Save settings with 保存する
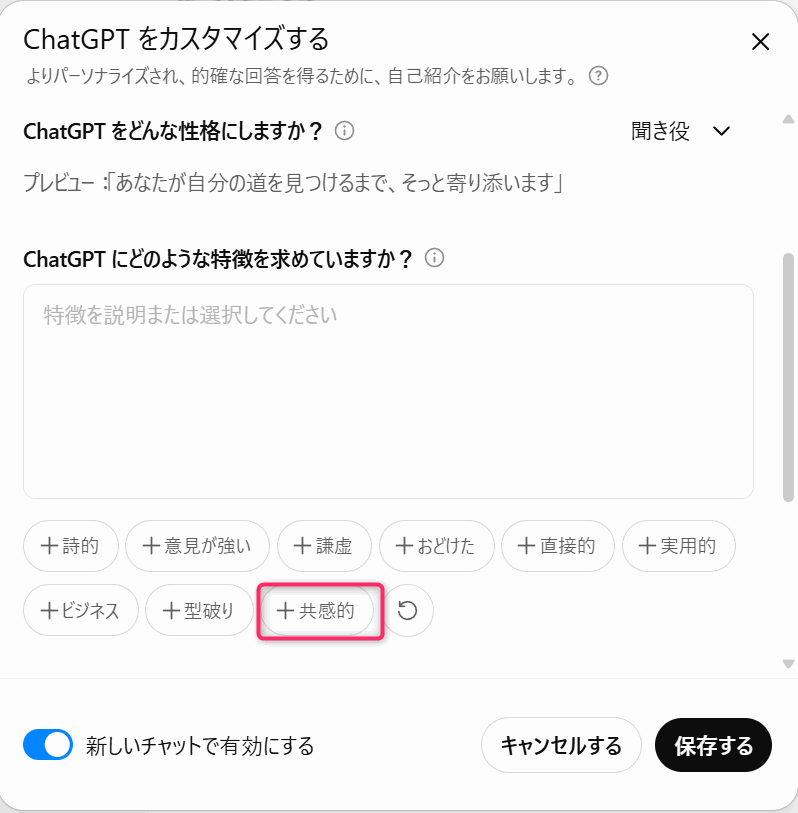The height and width of the screenshot is (813, 798). [713, 745]
